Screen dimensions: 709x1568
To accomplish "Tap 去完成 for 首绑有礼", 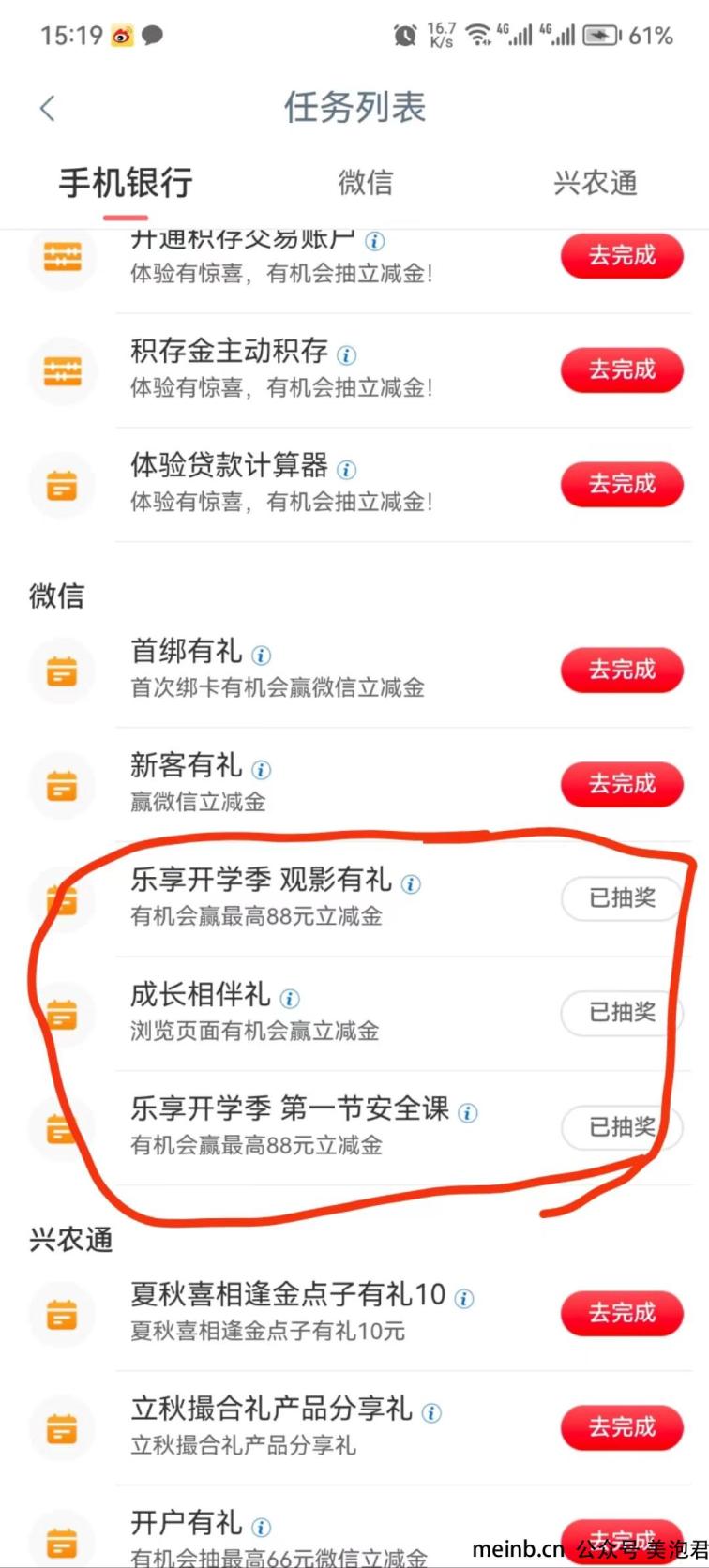I will tap(622, 670).
